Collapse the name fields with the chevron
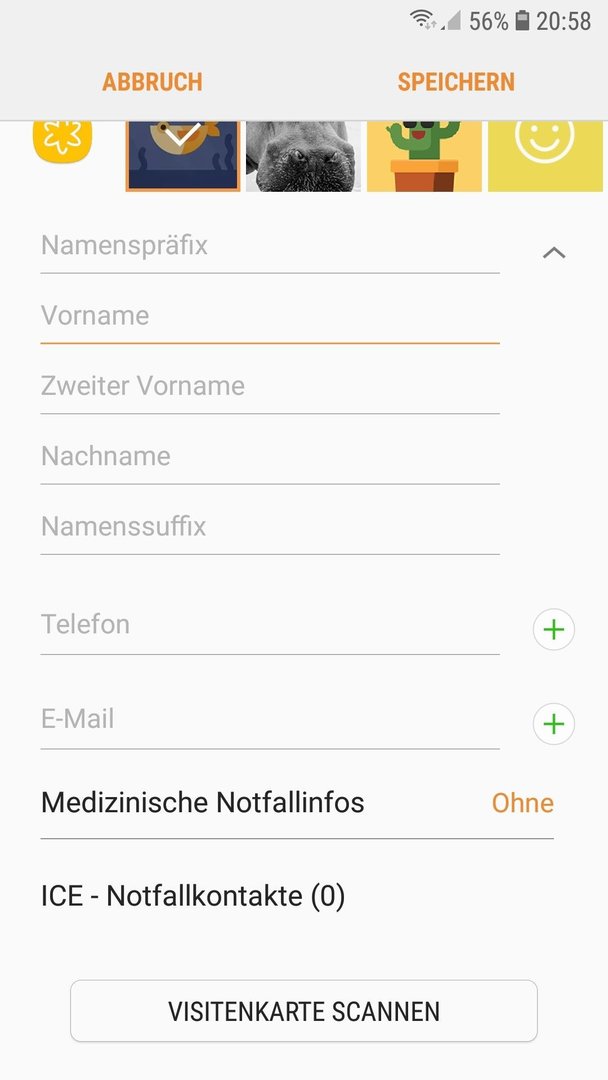This screenshot has width=608, height=1080. point(554,253)
